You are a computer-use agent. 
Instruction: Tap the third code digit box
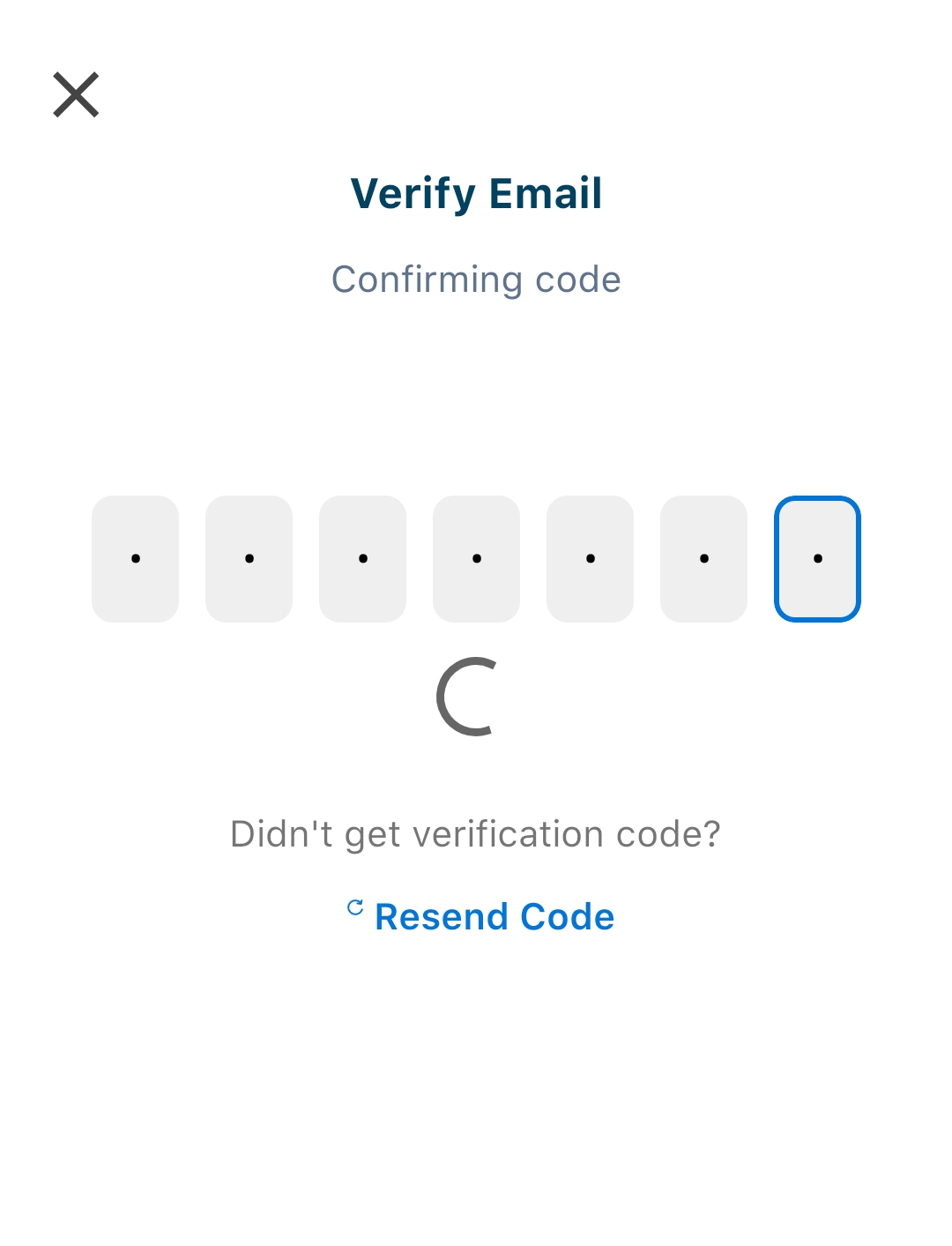[363, 559]
